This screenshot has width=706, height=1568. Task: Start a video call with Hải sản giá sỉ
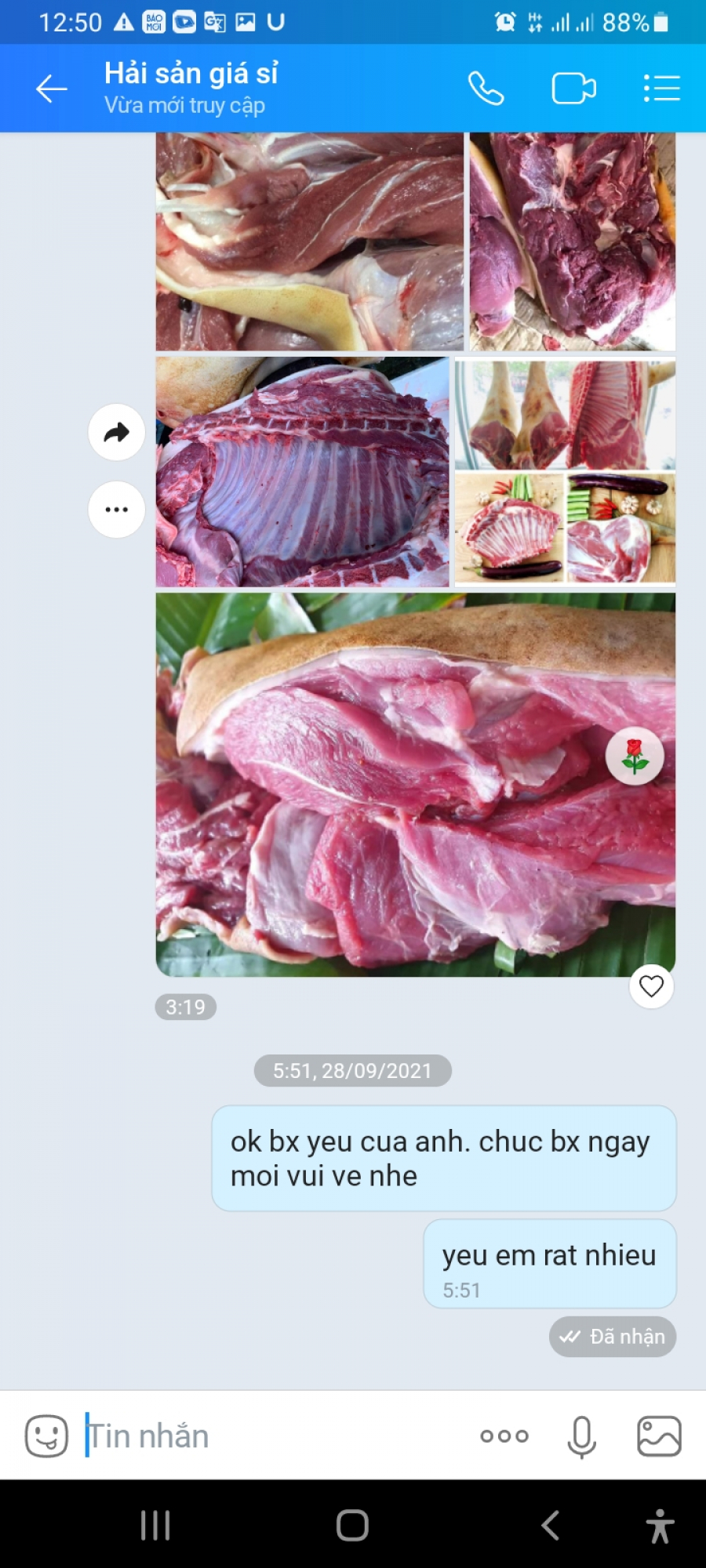pyautogui.click(x=573, y=89)
